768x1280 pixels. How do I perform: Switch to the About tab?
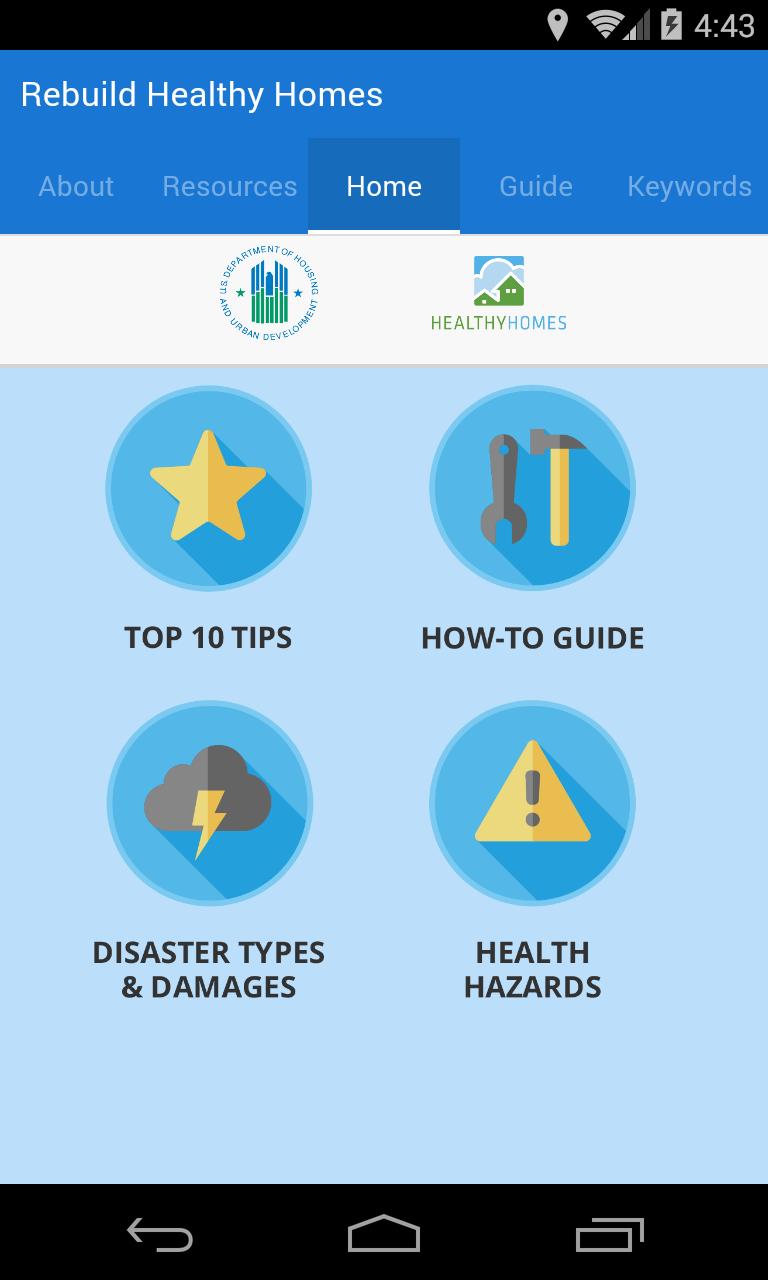[75, 186]
